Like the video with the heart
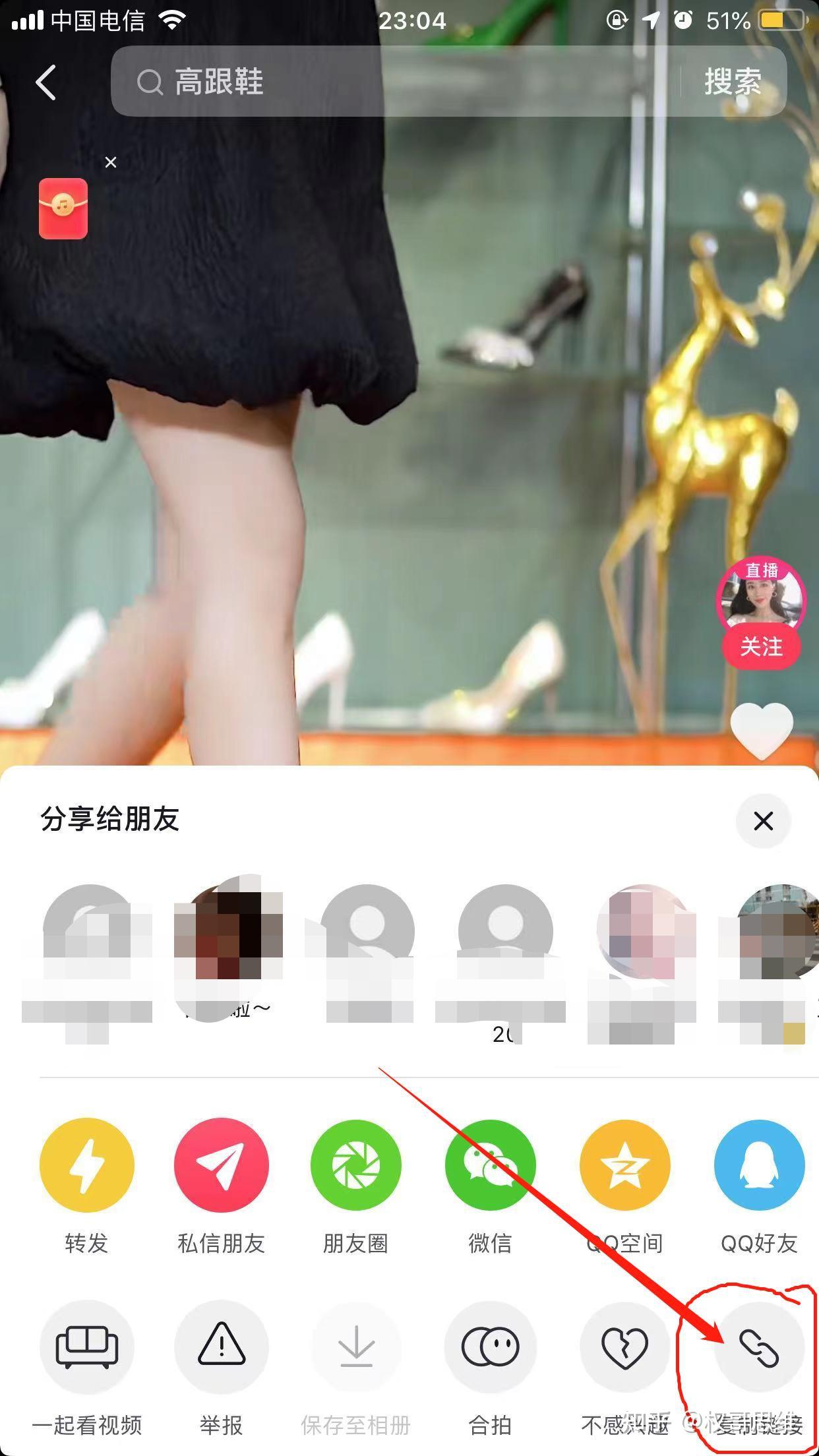Image resolution: width=819 pixels, height=1456 pixels. click(761, 729)
